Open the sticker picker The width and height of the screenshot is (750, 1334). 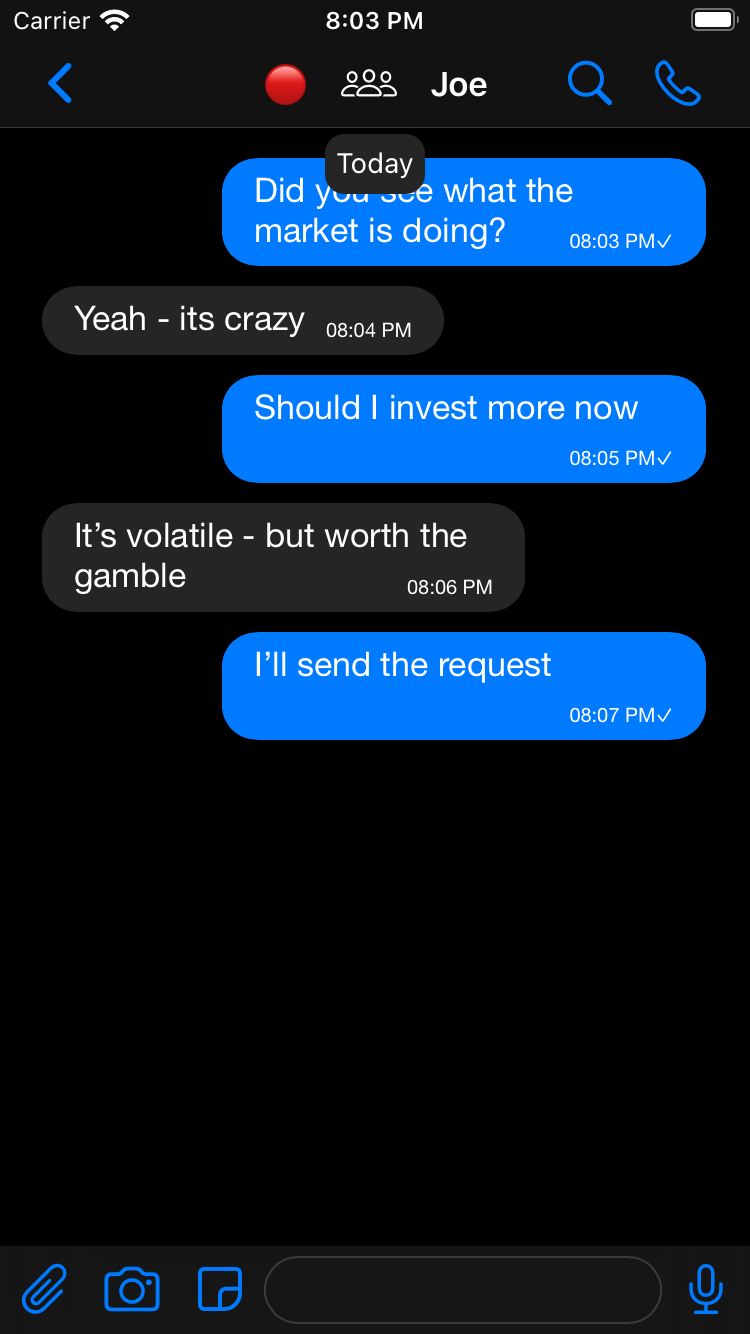220,1288
